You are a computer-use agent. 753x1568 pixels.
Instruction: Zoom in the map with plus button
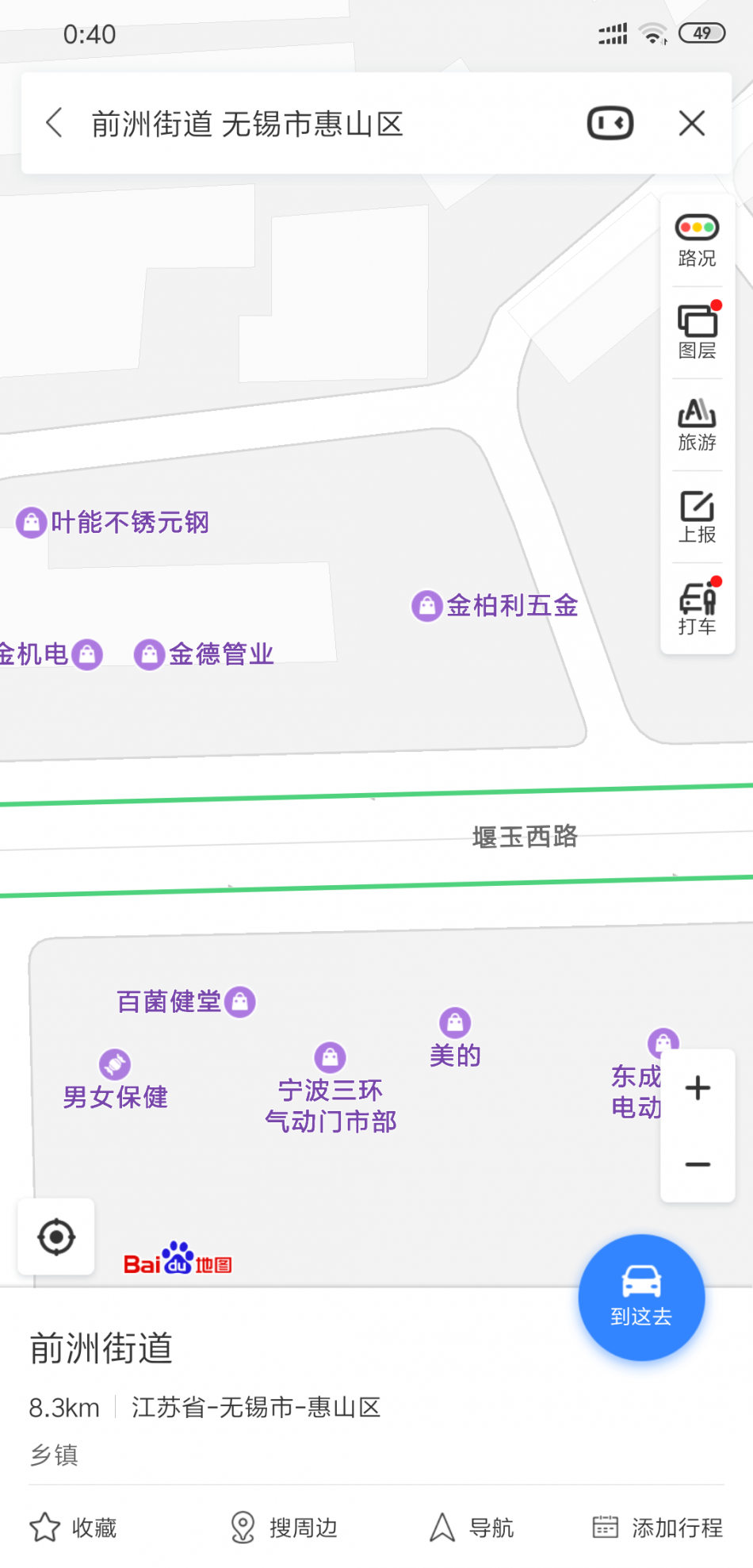697,1087
